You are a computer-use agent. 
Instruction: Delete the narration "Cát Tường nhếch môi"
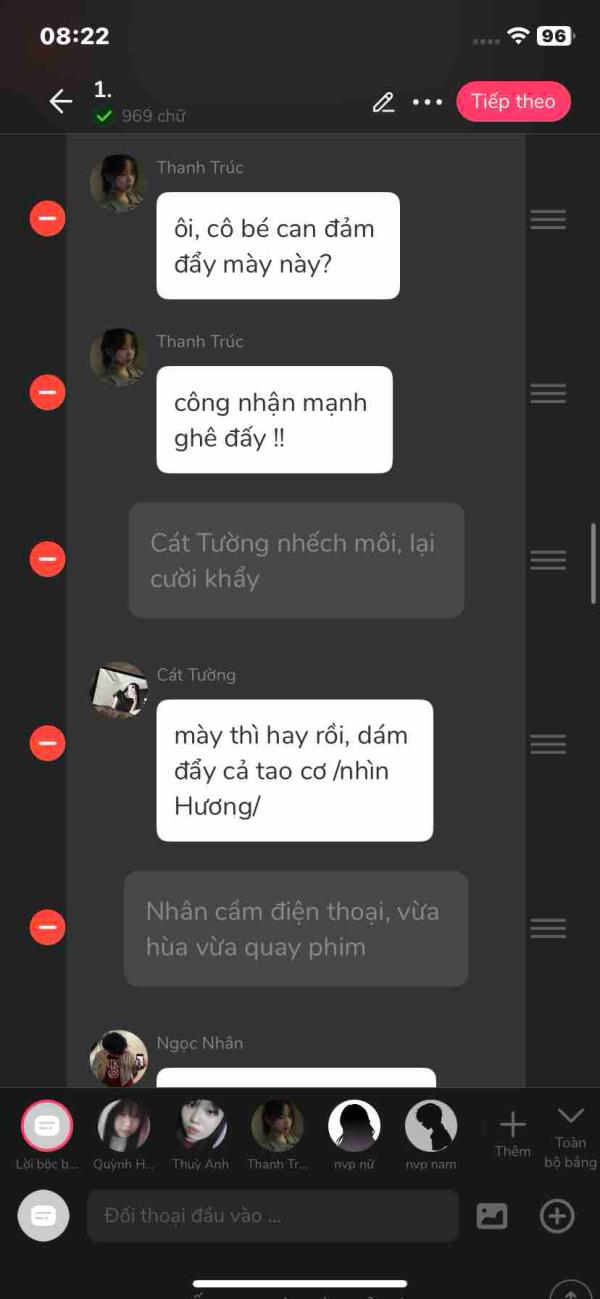(x=47, y=559)
